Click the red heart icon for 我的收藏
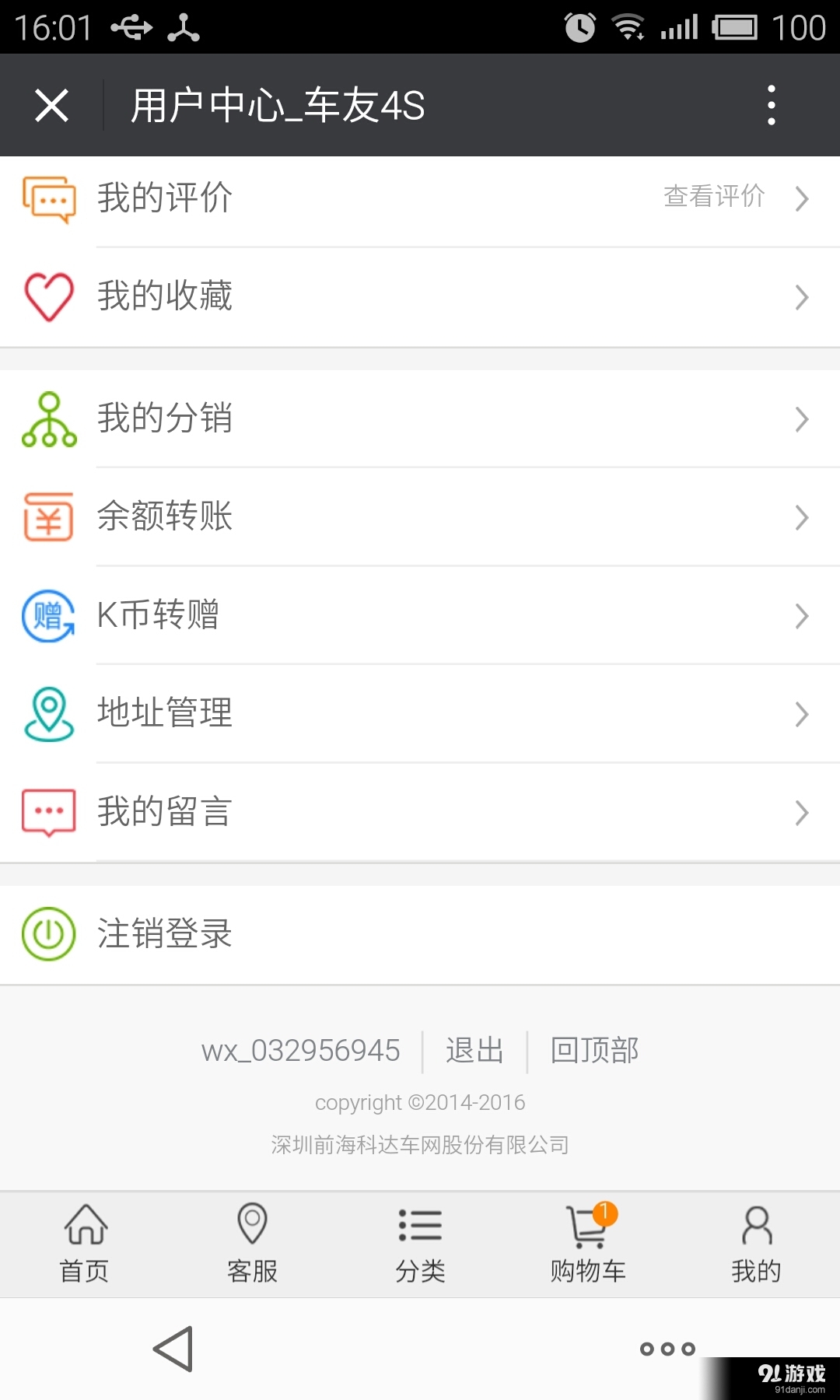840x1400 pixels. [x=48, y=296]
